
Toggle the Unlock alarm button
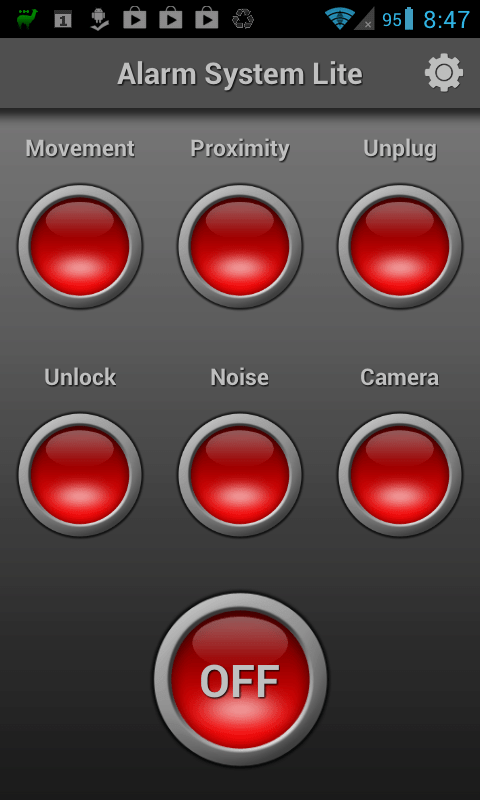pyautogui.click(x=80, y=474)
